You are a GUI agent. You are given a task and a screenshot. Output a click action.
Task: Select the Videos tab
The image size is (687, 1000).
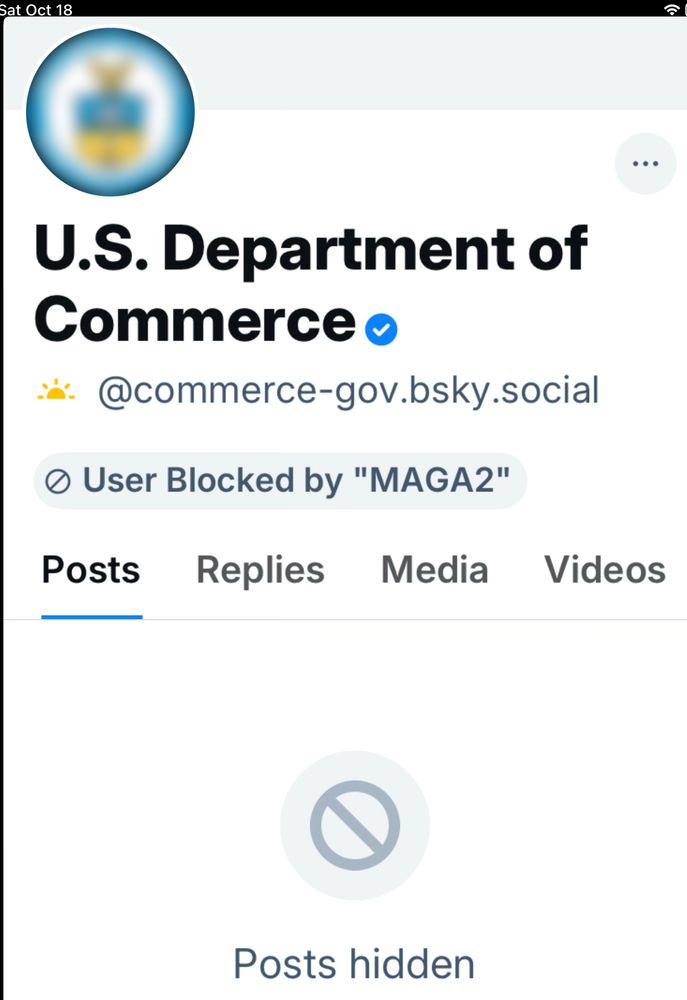(604, 570)
